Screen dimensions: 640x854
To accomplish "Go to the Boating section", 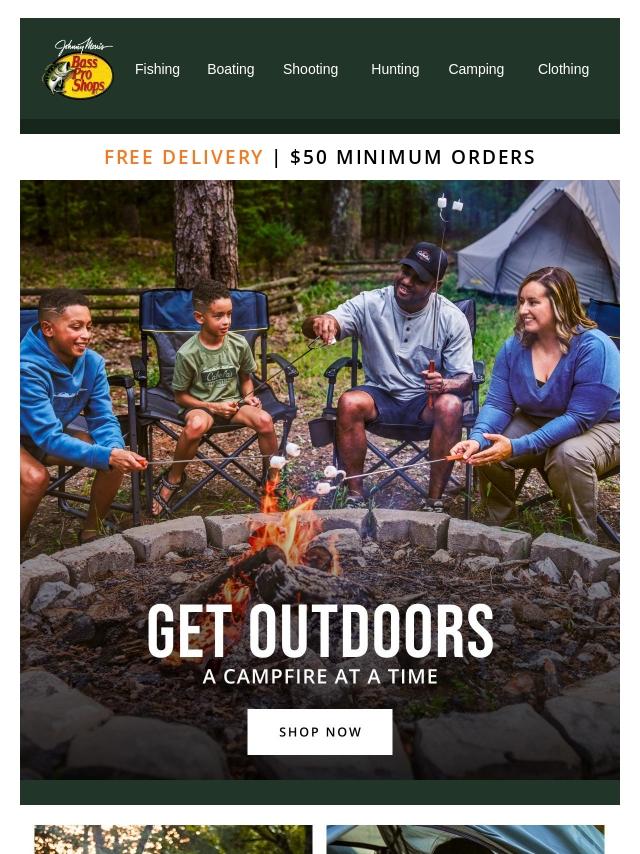I will (x=230, y=69).
